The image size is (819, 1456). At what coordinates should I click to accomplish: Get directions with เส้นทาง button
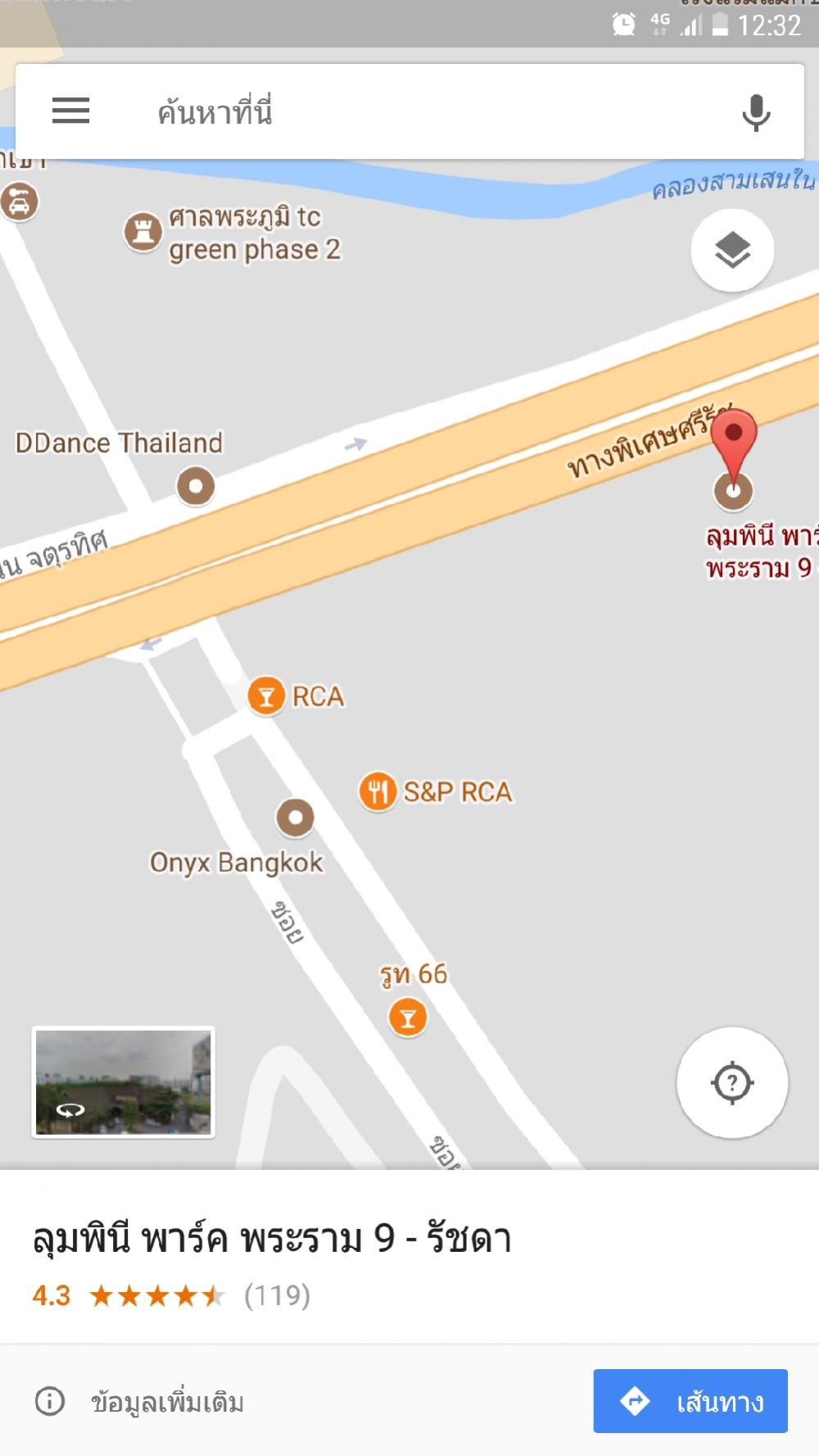(690, 1401)
